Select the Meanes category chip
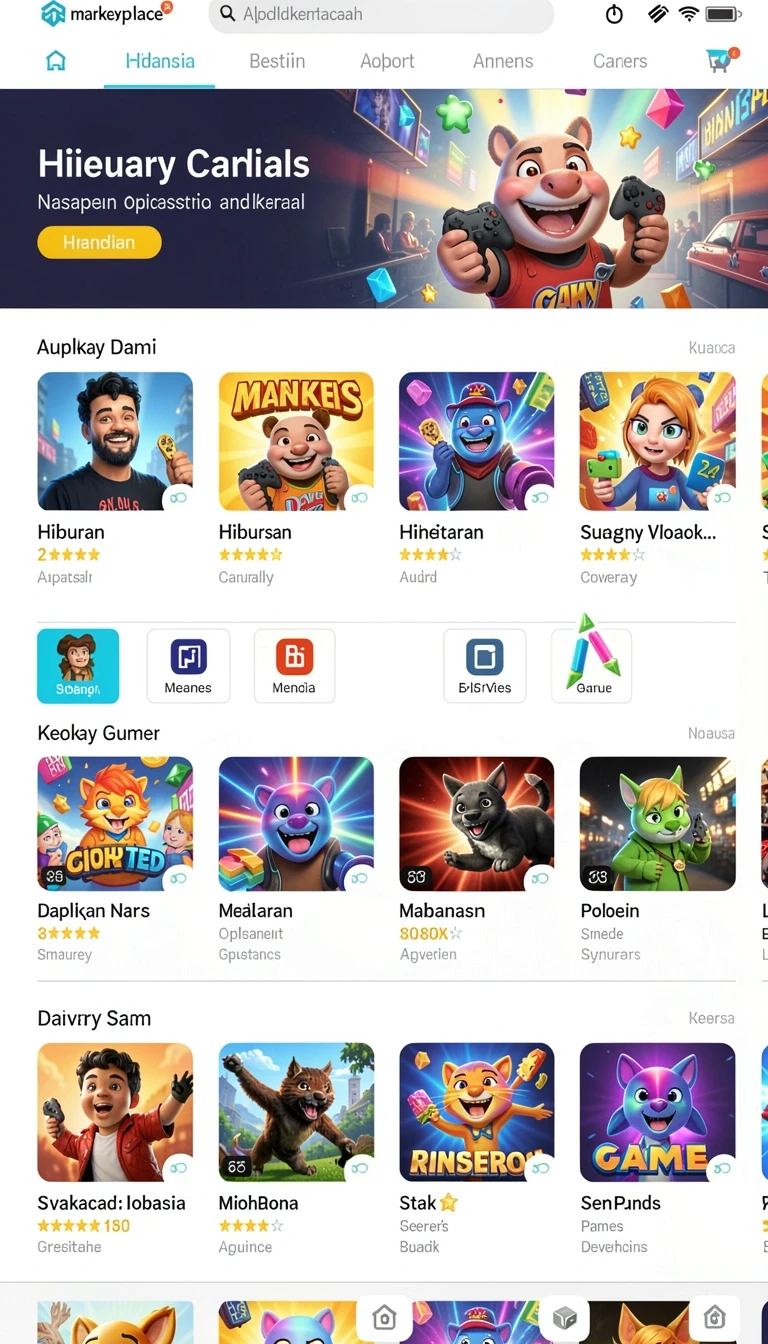 click(188, 666)
